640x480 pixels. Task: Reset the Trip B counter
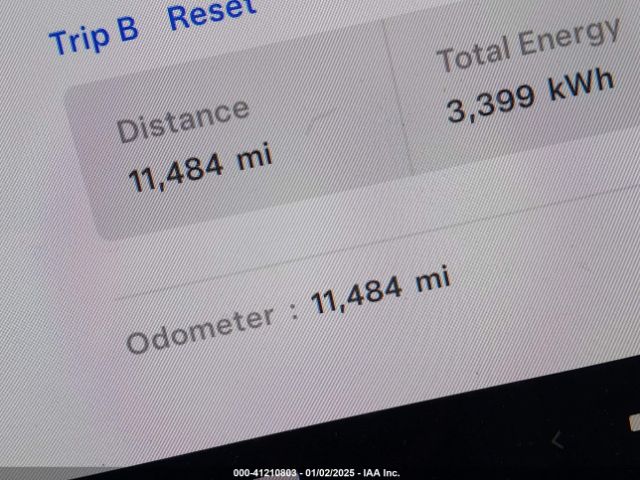coord(211,12)
